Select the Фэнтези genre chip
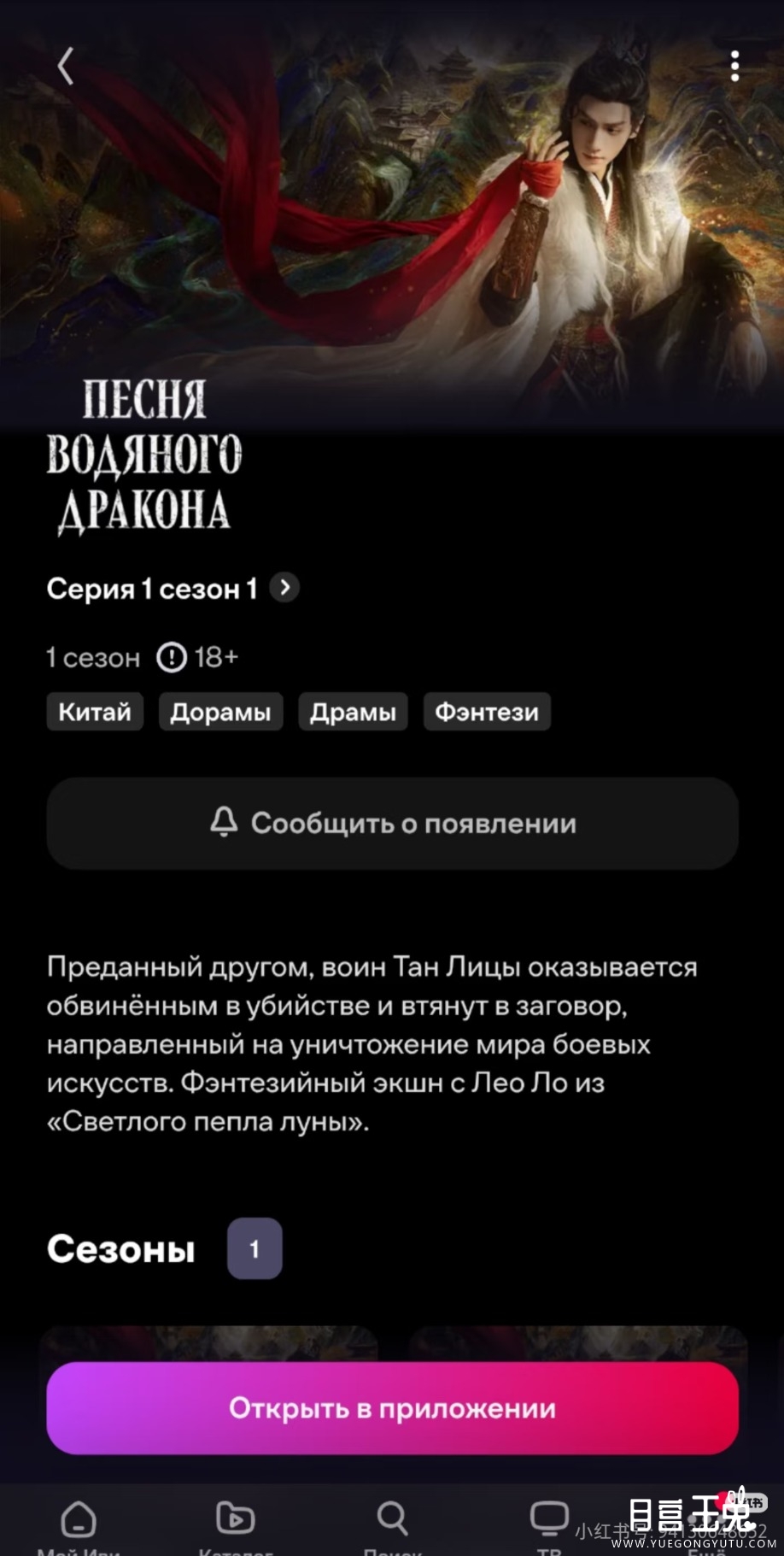Viewport: 784px width, 1556px height. (487, 712)
